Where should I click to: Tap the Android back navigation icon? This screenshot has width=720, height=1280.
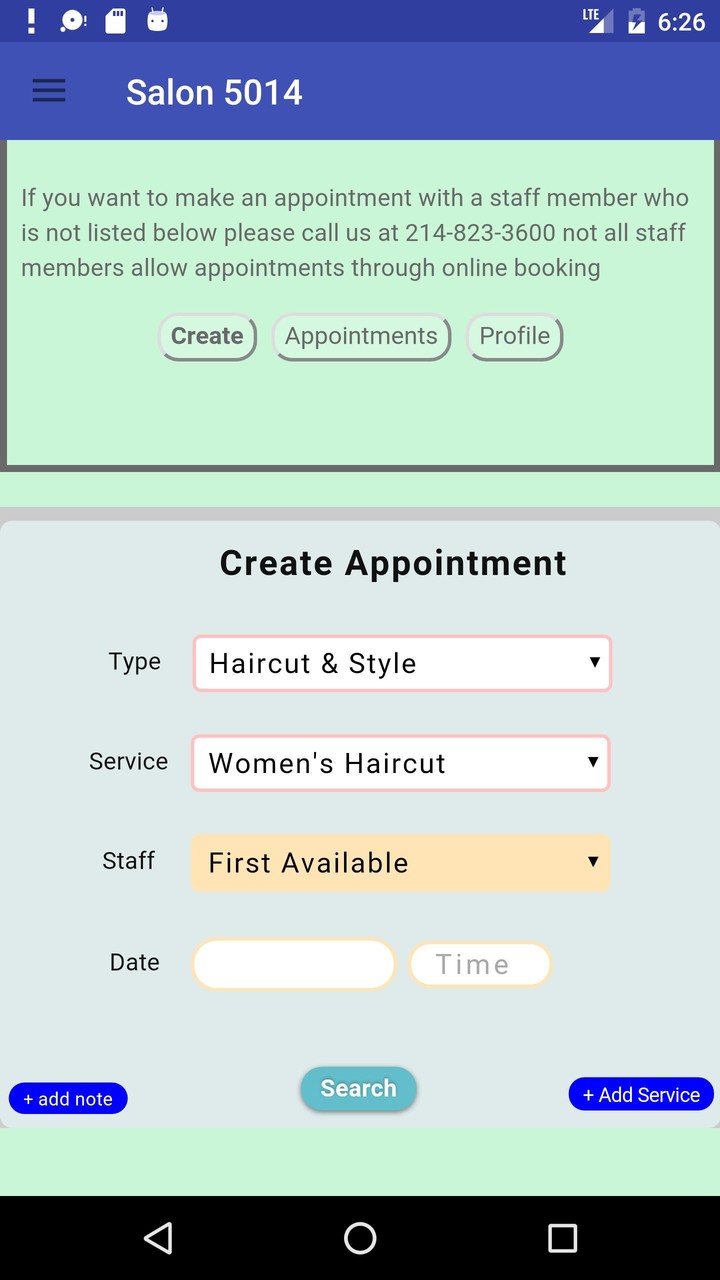pyautogui.click(x=158, y=1239)
